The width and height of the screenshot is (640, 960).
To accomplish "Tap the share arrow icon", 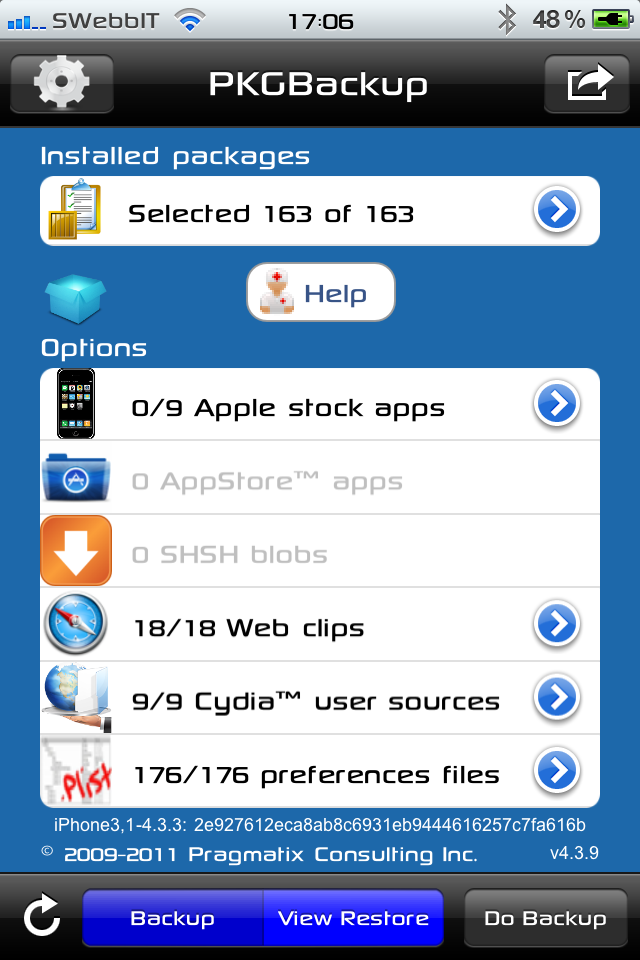I will [586, 84].
